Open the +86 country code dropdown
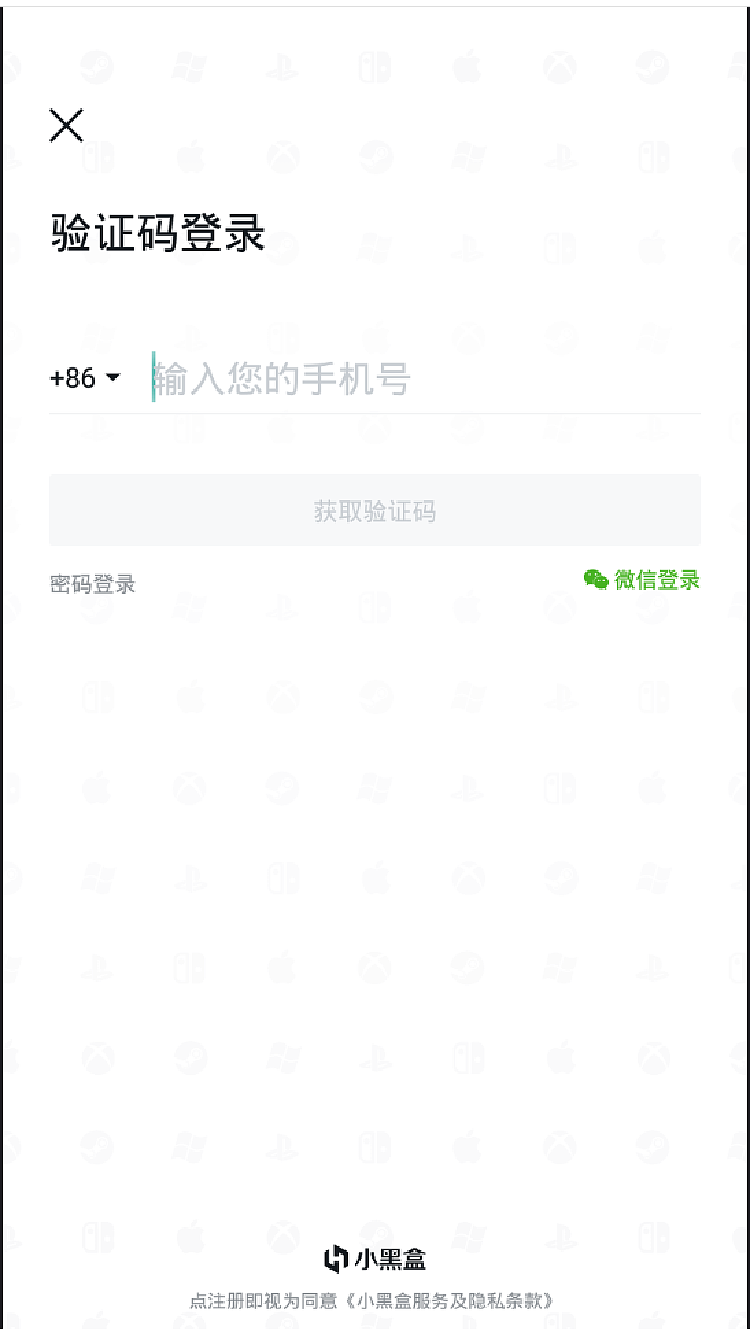Image resolution: width=750 pixels, height=1334 pixels. (x=82, y=378)
